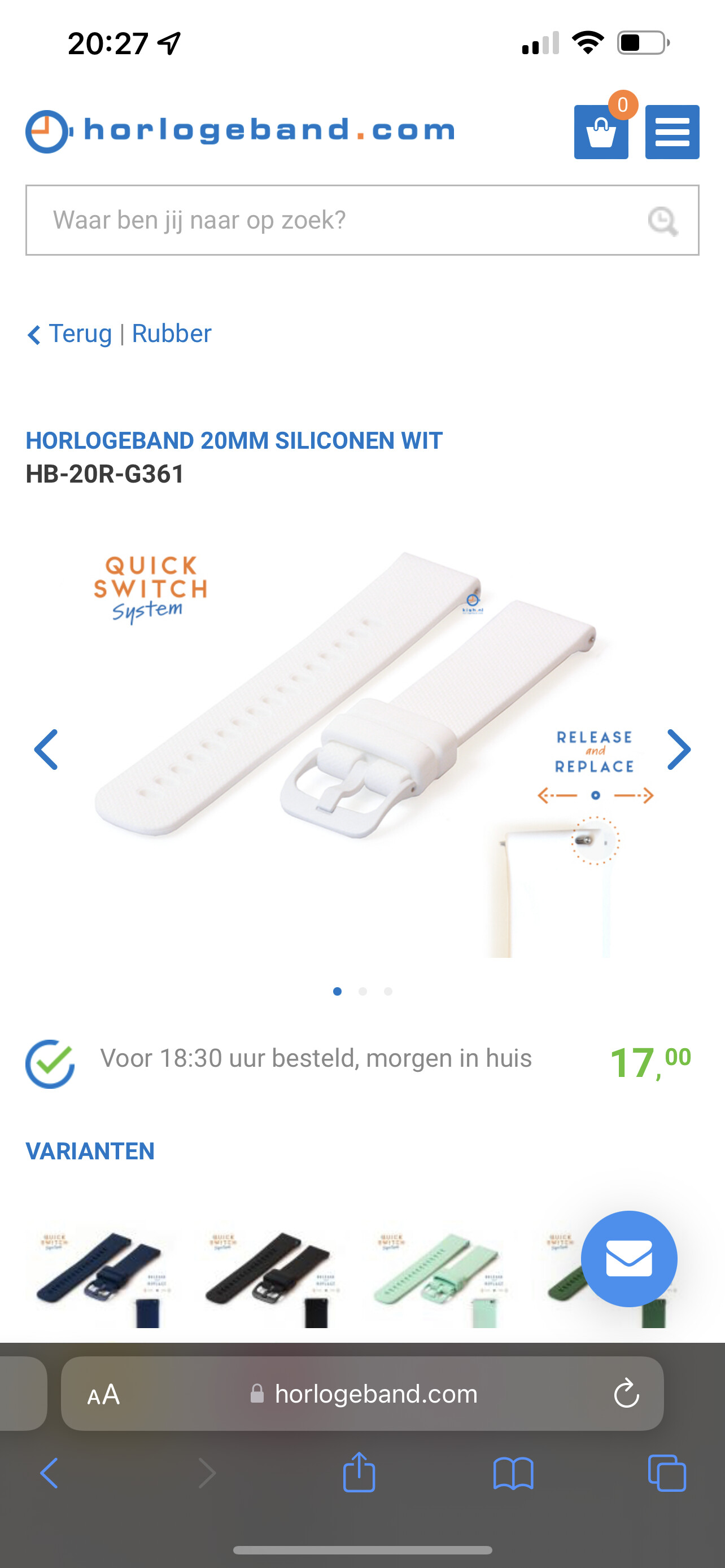Open the AA reader options
The image size is (725, 1568).
click(103, 1394)
